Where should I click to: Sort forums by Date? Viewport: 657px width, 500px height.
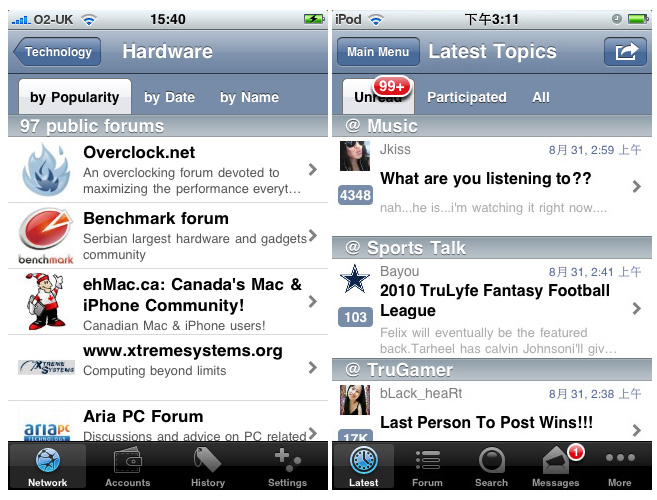click(169, 97)
